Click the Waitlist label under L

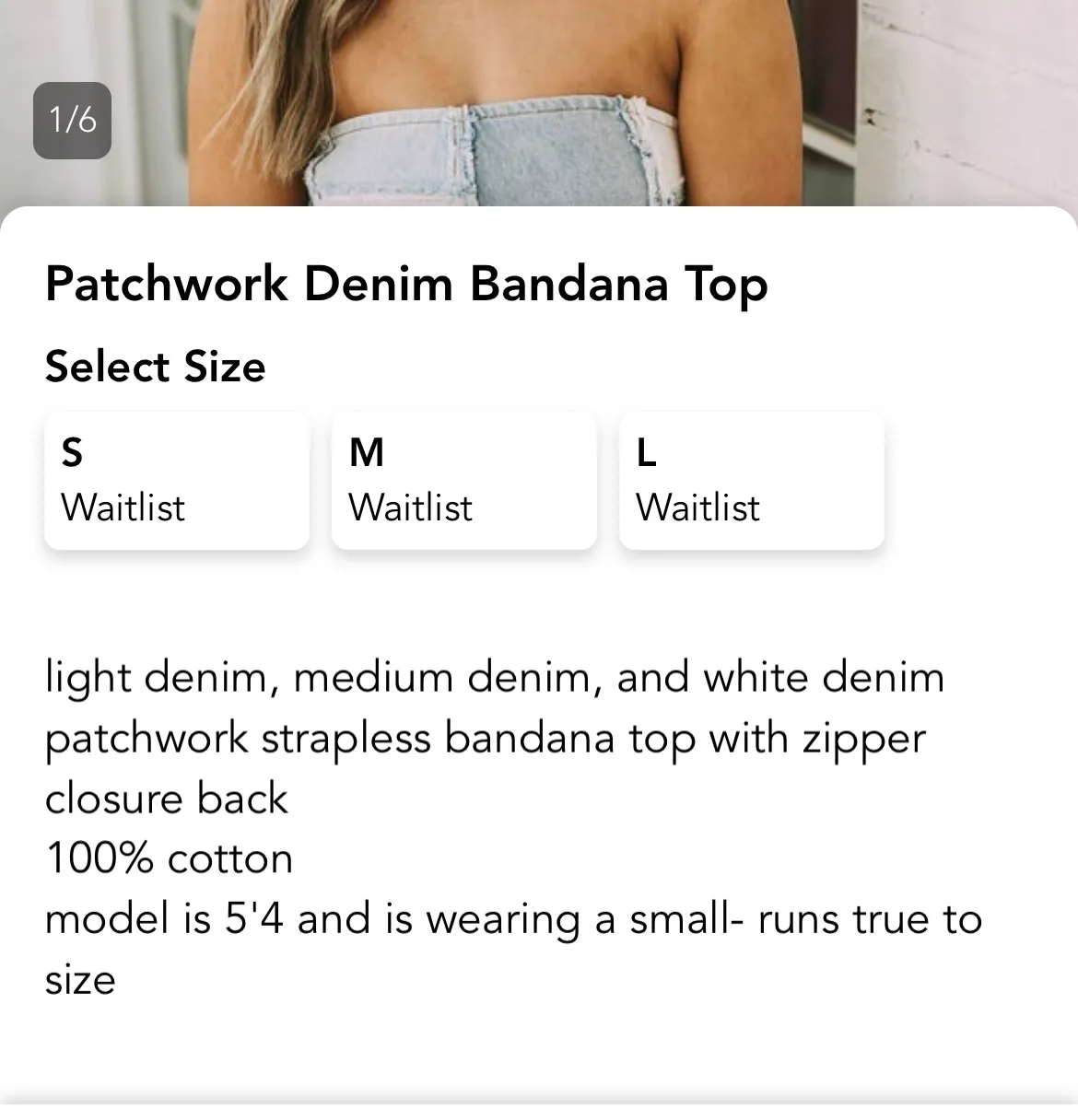[697, 507]
